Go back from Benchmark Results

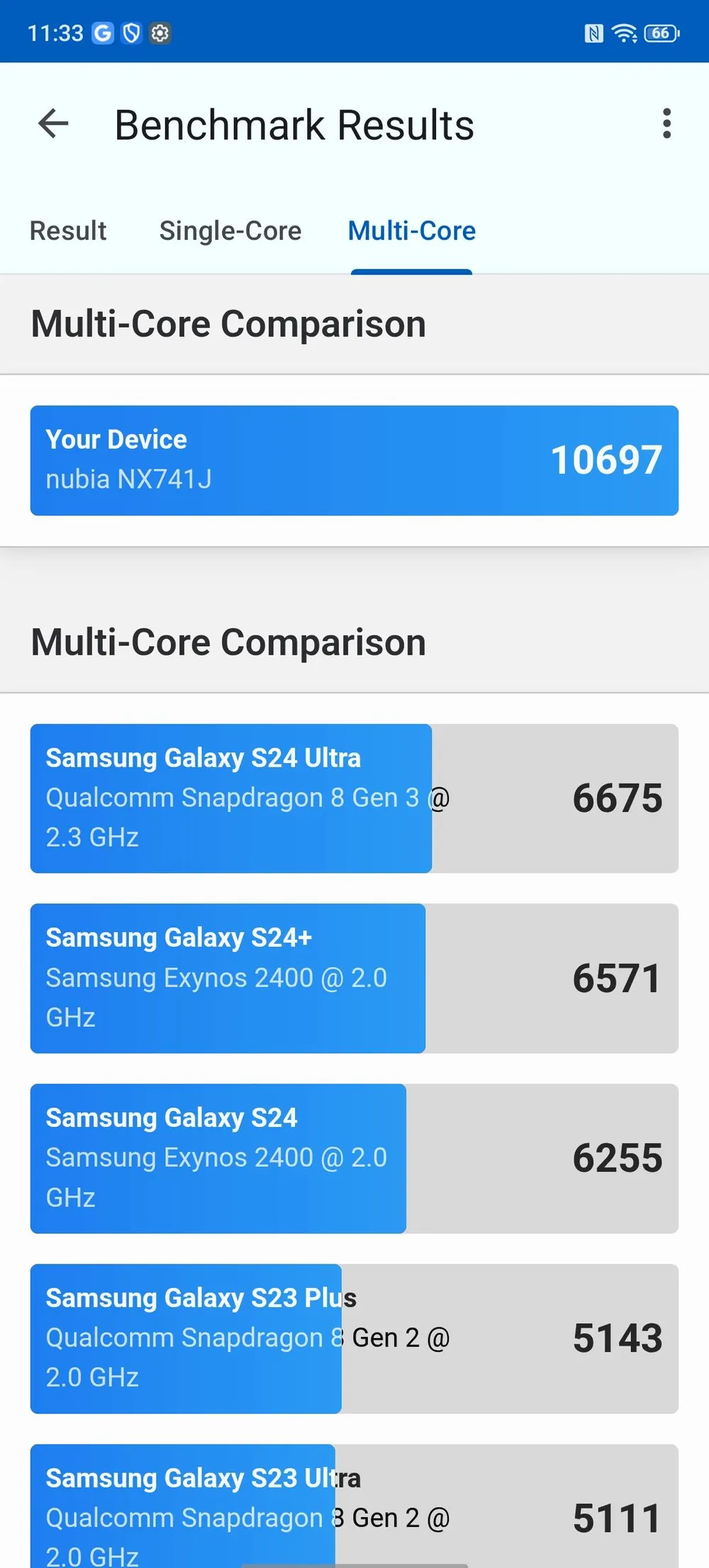click(53, 124)
